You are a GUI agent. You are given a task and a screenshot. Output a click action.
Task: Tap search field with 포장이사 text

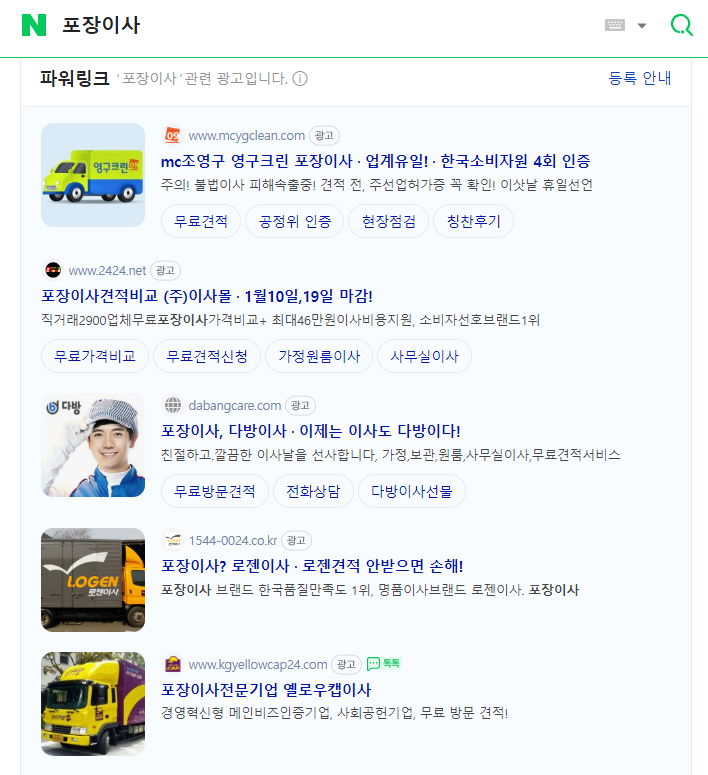coord(300,26)
